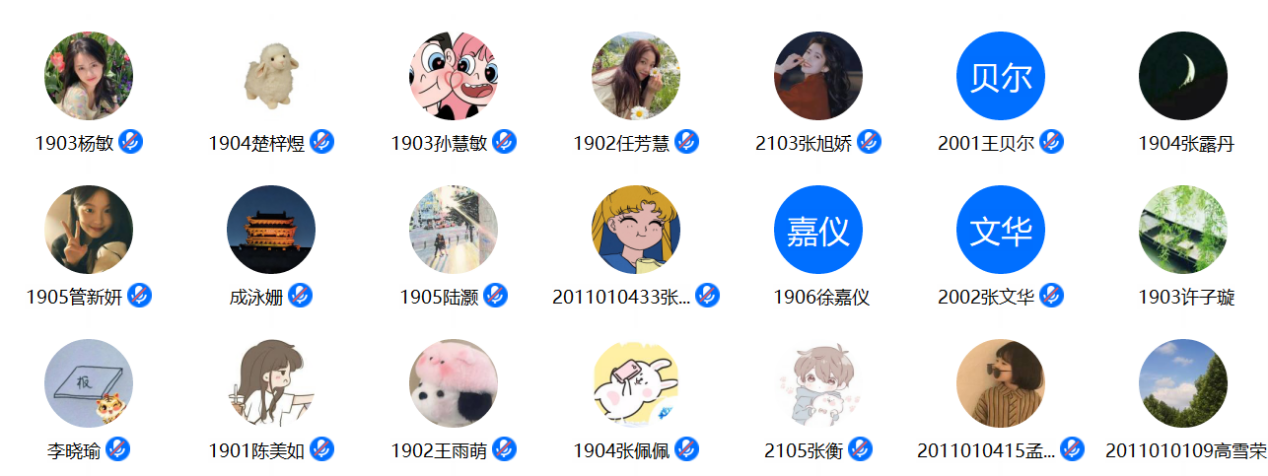Open participant 1903杨敏's tile
This screenshot has width=1268, height=476.
tap(88, 76)
